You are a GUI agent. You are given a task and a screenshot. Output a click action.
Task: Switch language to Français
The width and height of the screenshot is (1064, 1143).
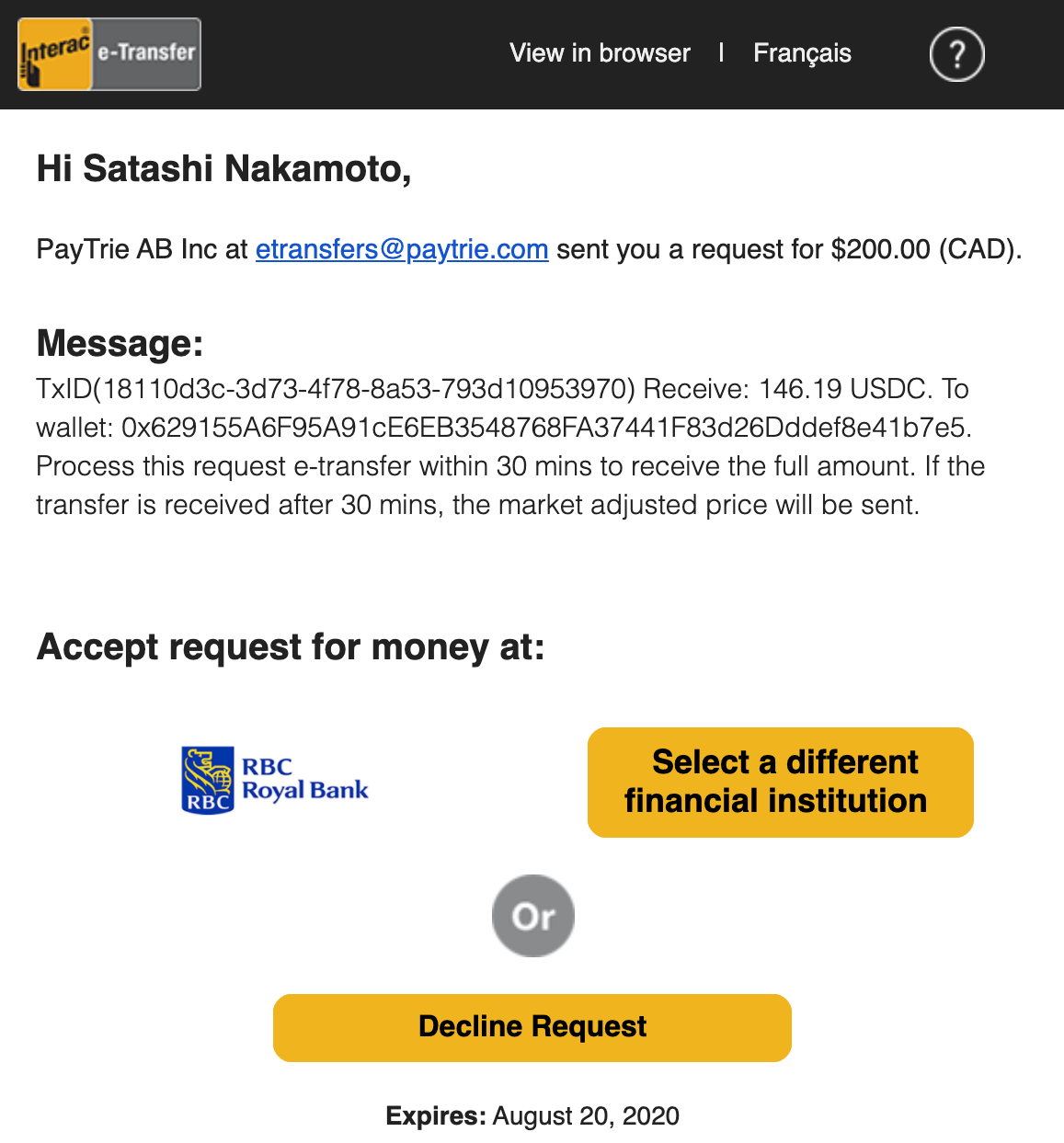click(x=802, y=53)
